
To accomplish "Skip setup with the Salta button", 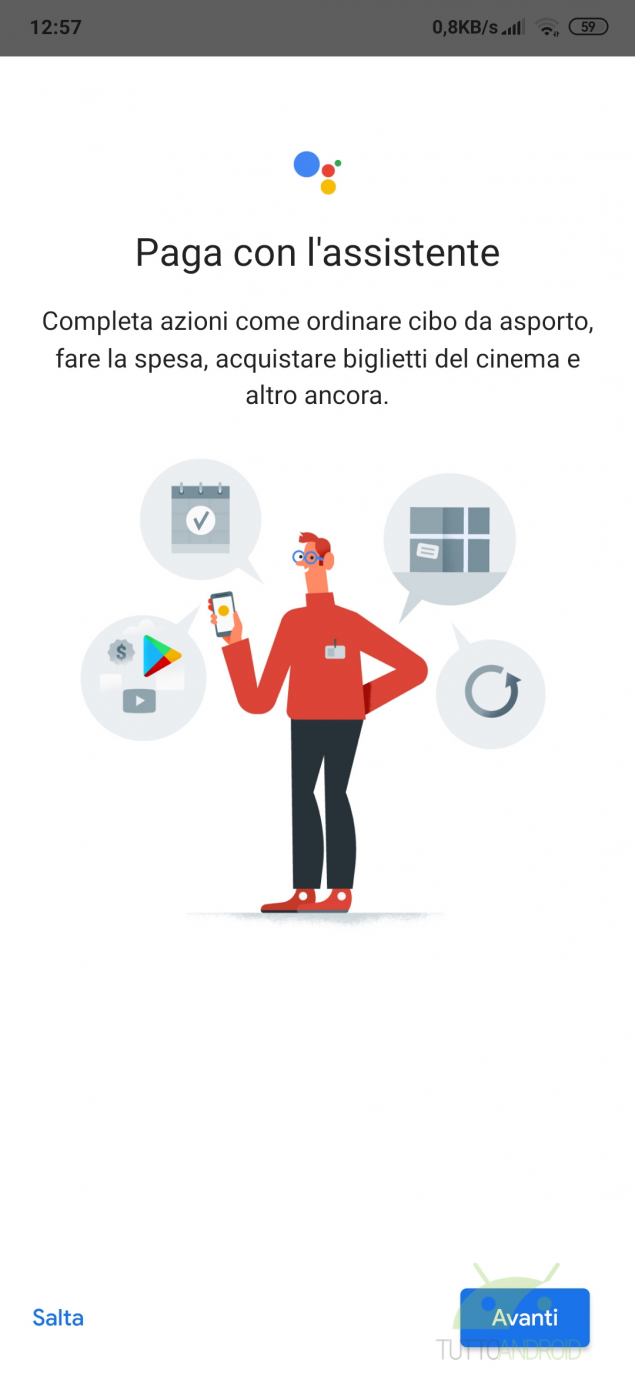I will 58,1317.
